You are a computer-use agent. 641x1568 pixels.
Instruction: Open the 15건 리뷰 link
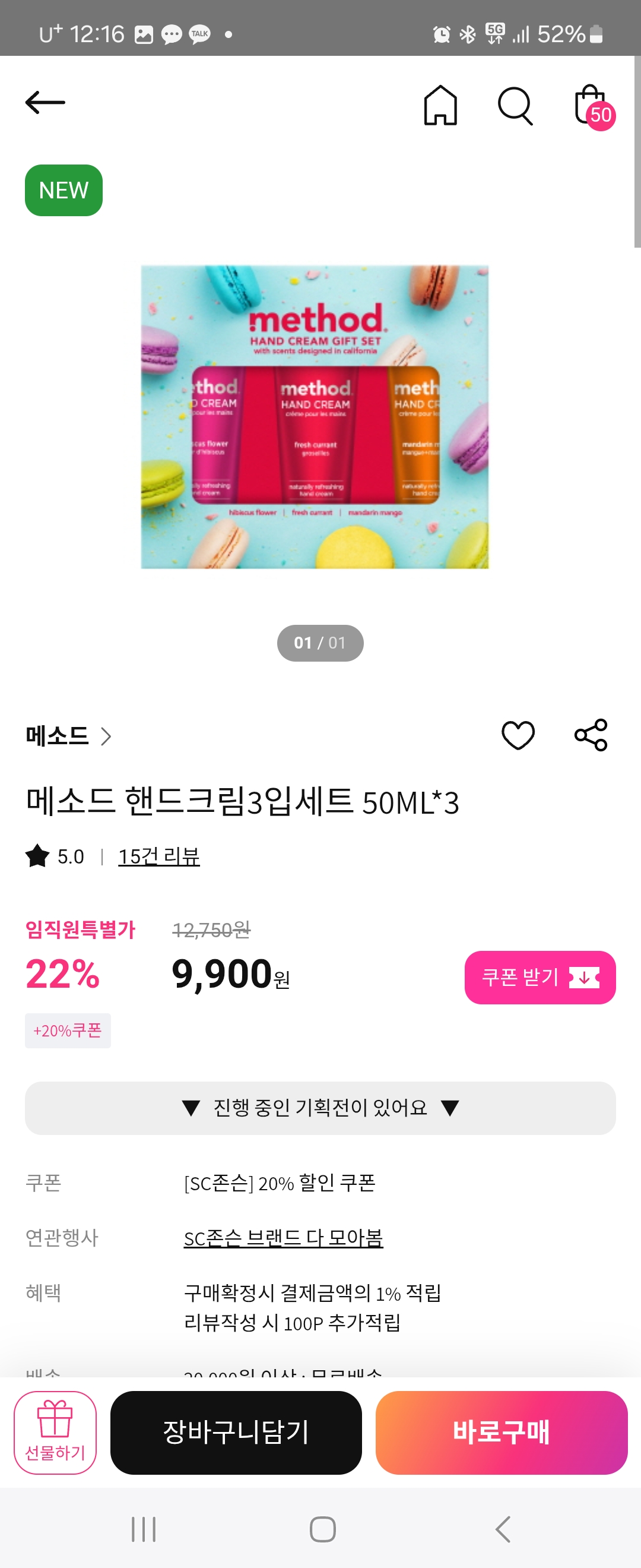(158, 856)
